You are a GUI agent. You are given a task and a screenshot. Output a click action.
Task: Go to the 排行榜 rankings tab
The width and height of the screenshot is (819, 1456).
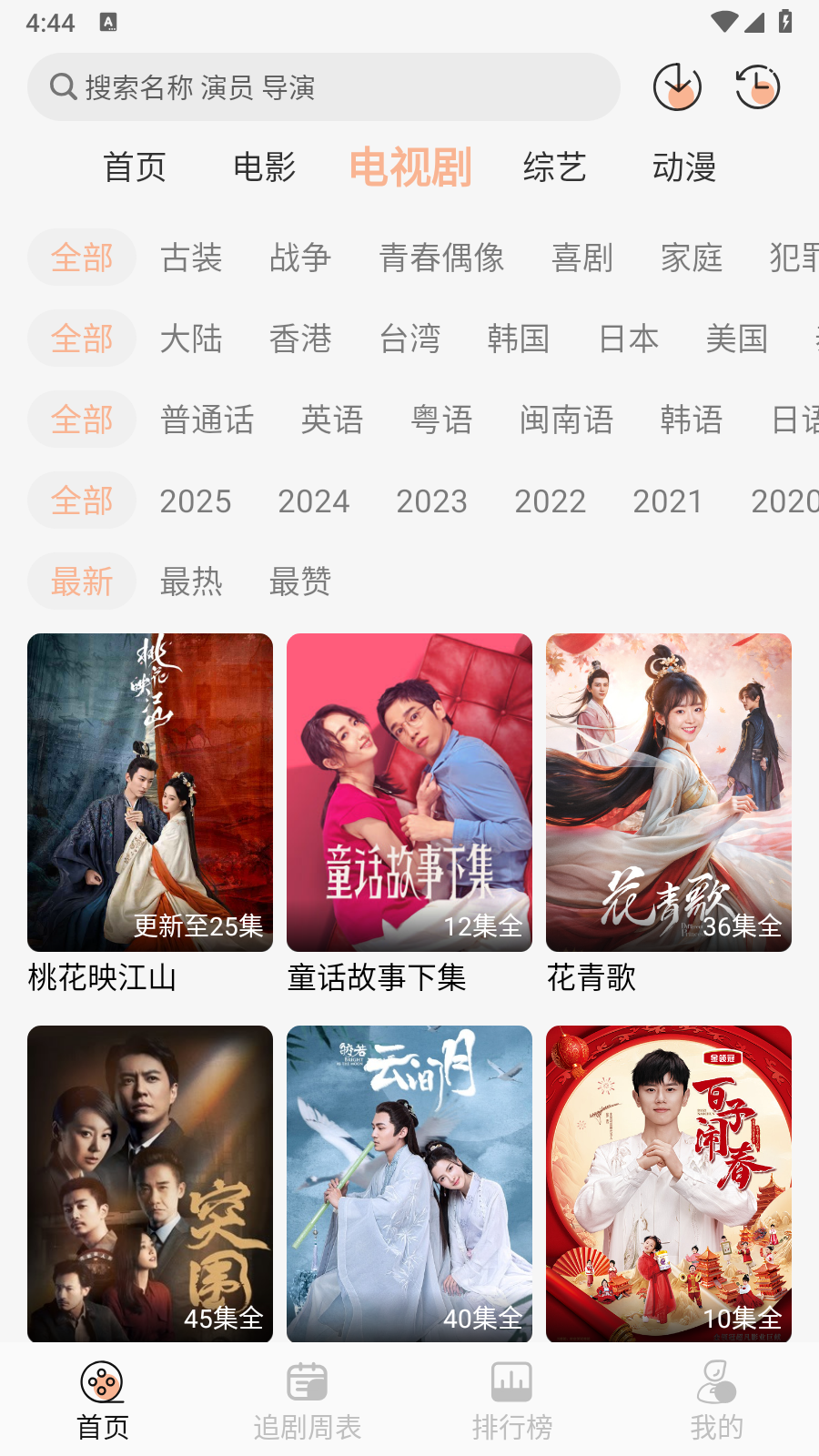(511, 1401)
